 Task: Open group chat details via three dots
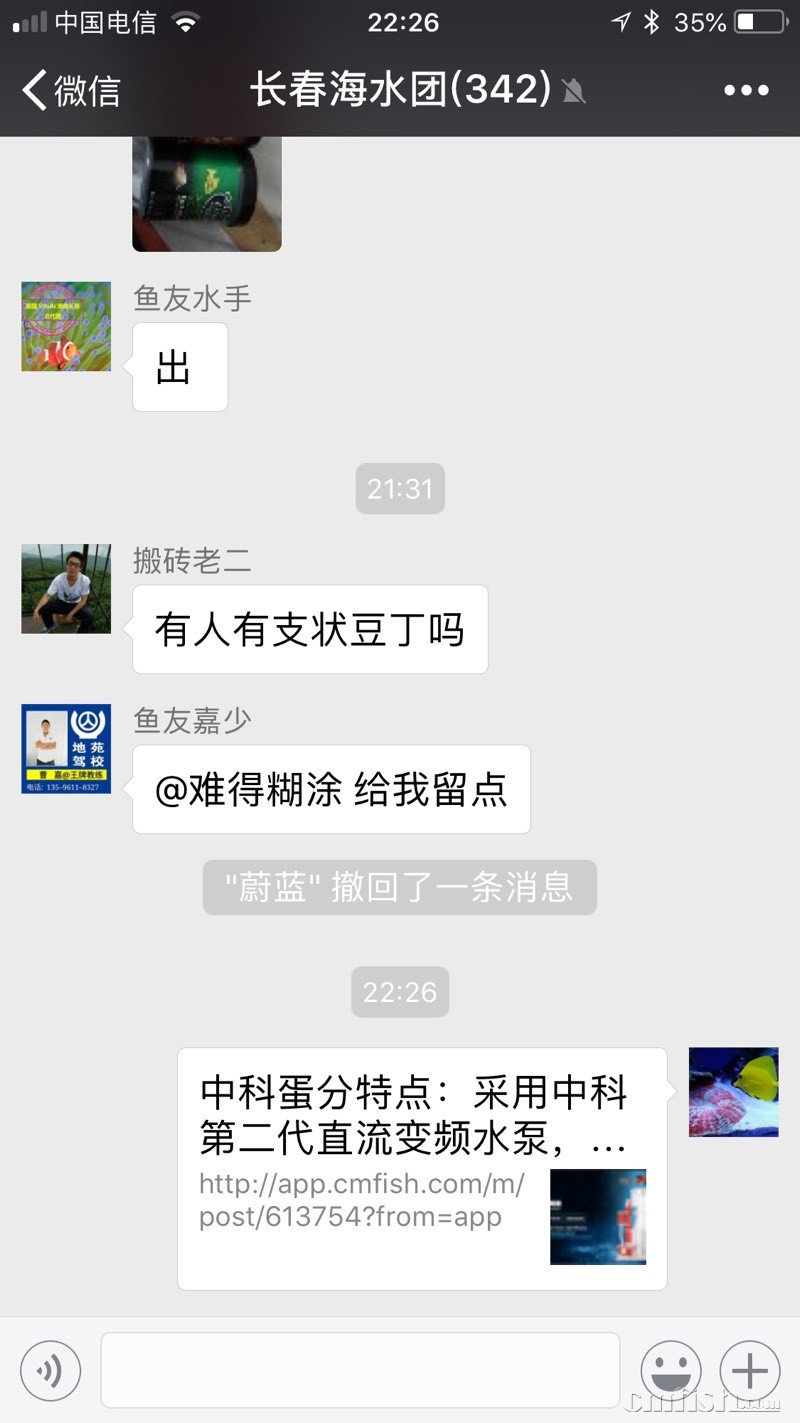click(x=746, y=90)
